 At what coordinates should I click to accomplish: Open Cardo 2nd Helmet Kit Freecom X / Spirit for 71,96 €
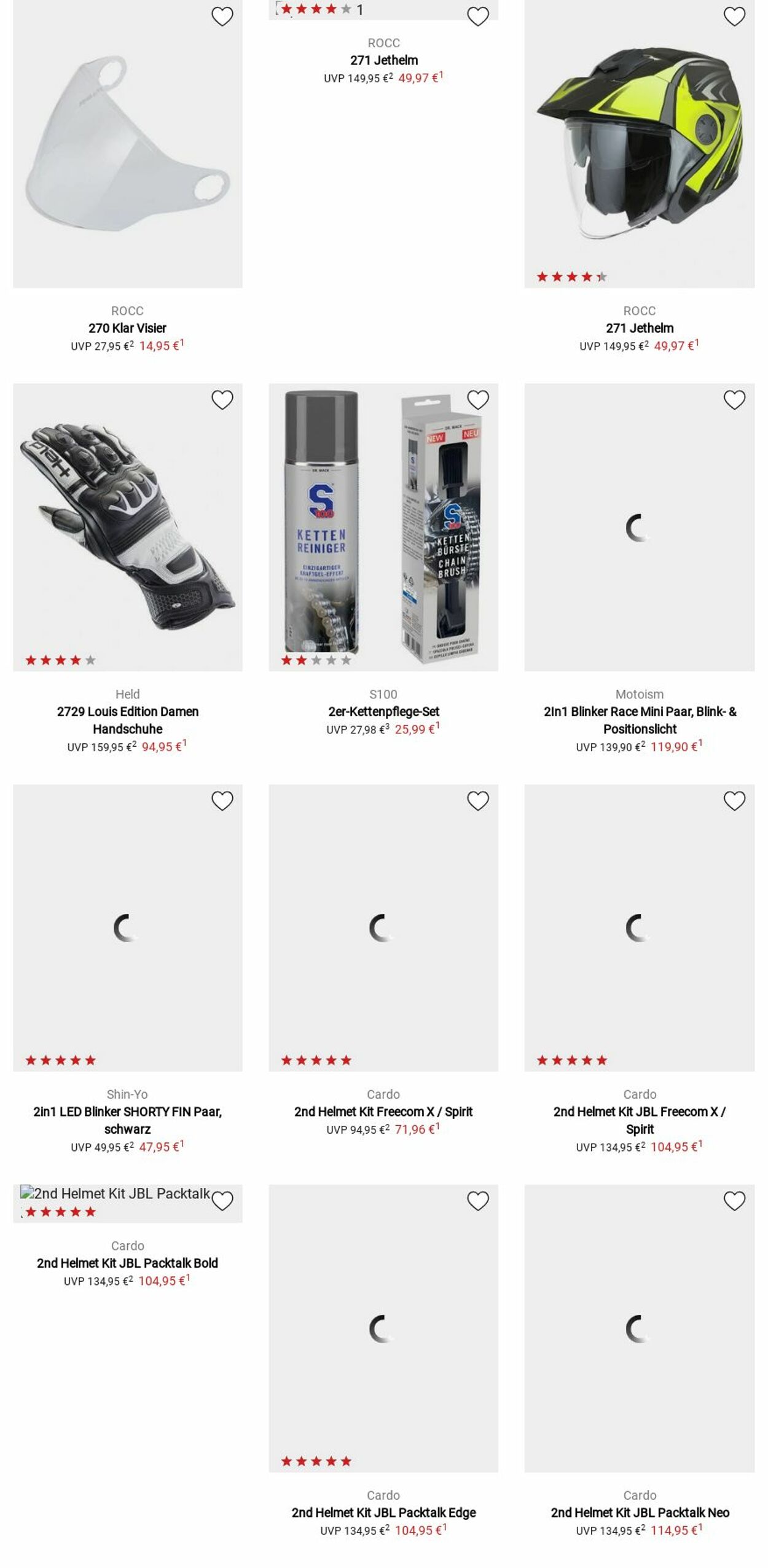383,1111
